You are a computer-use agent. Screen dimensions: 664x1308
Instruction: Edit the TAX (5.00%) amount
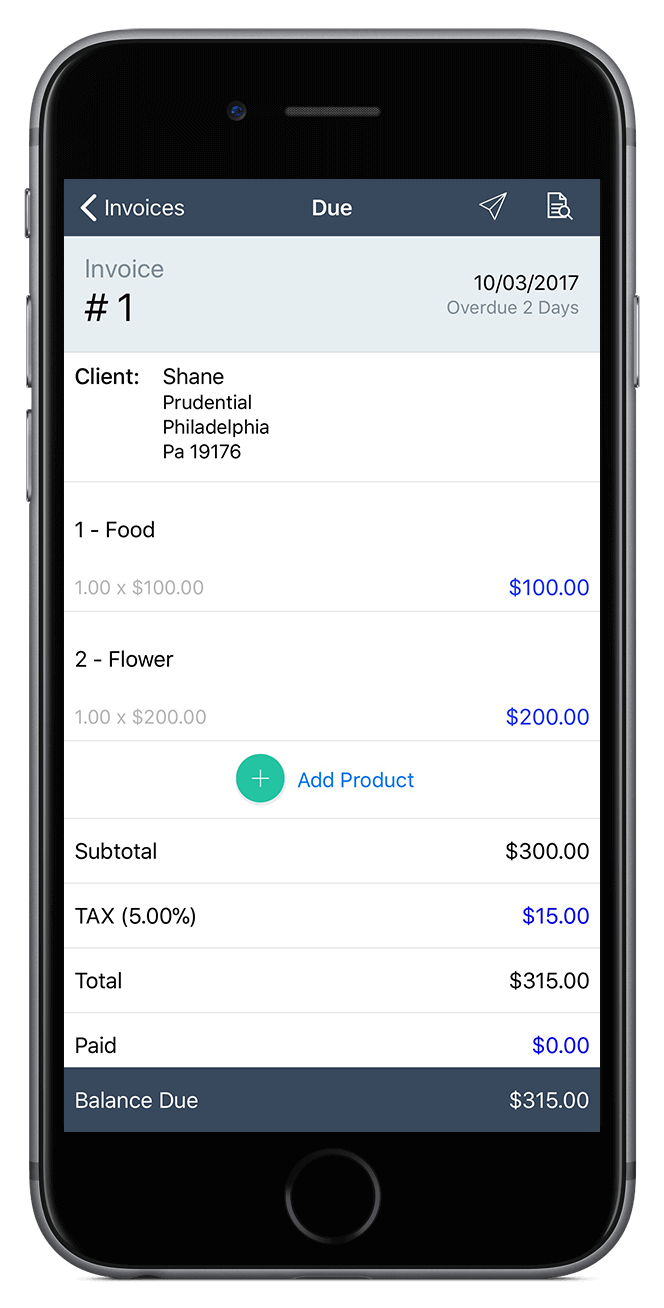pos(331,916)
